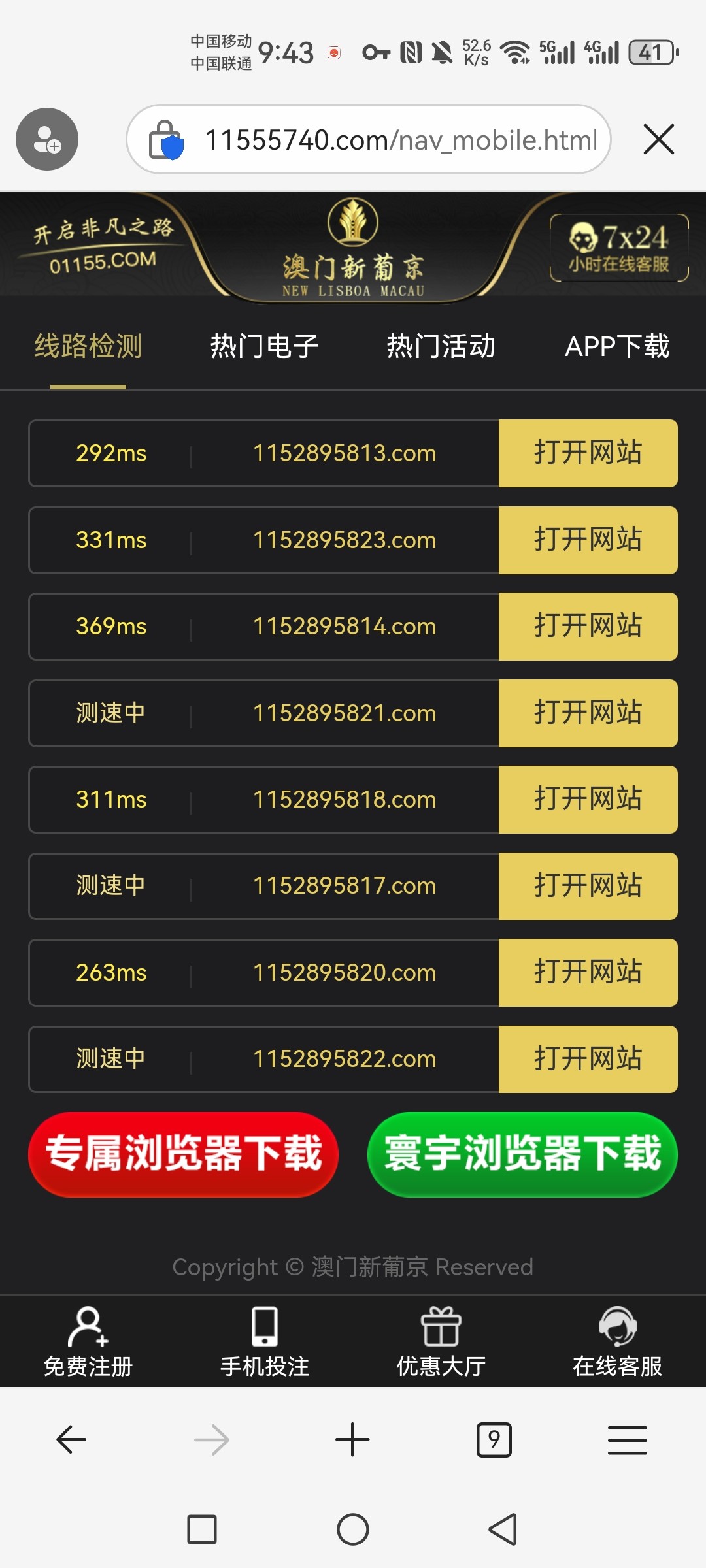Switch to the 热门活动 tab

441,346
